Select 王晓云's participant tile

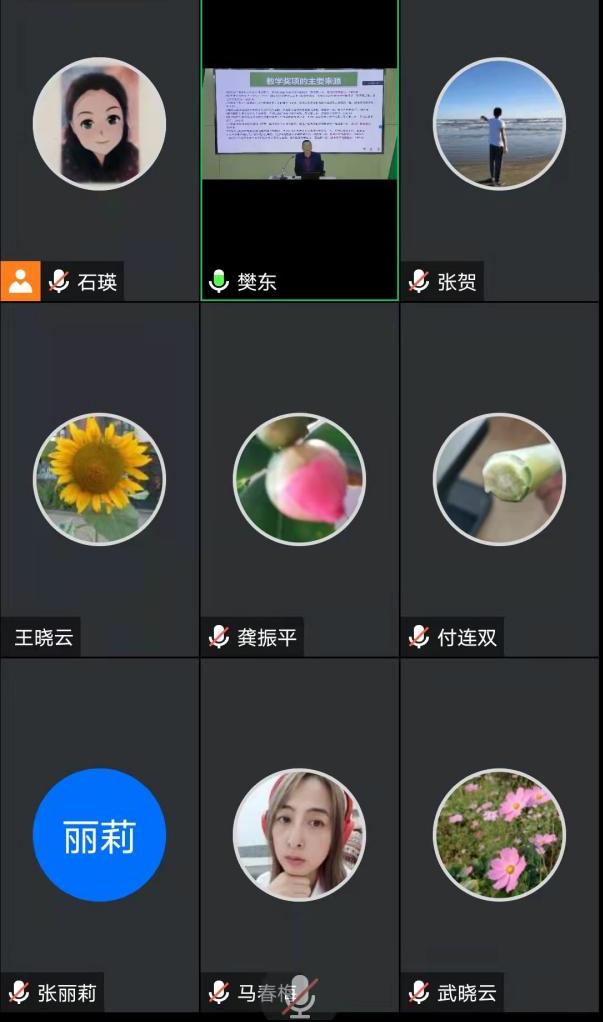click(99, 479)
